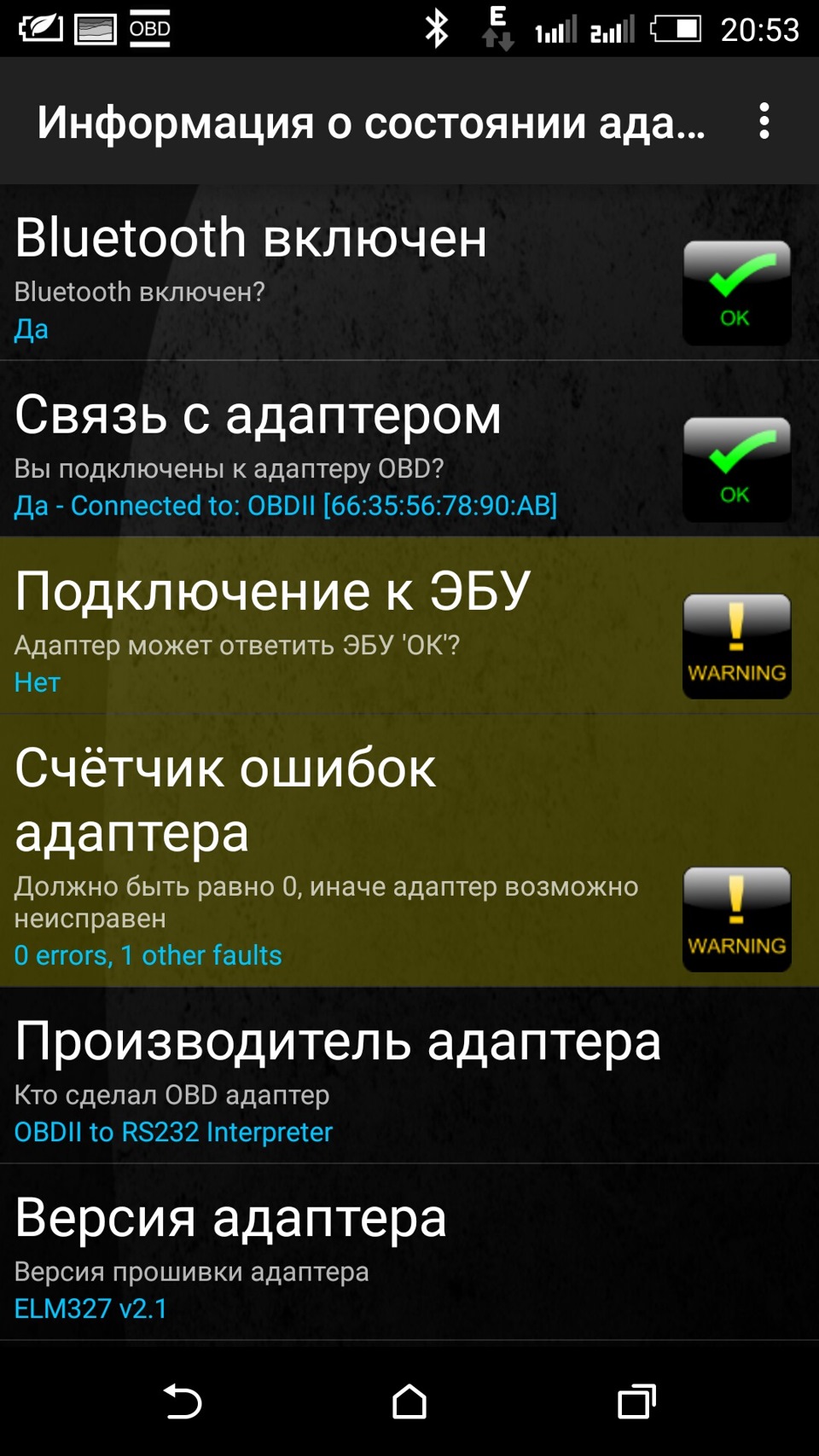Select the Производитель адаптера row
This screenshot has width=819, height=1456.
341,1076
